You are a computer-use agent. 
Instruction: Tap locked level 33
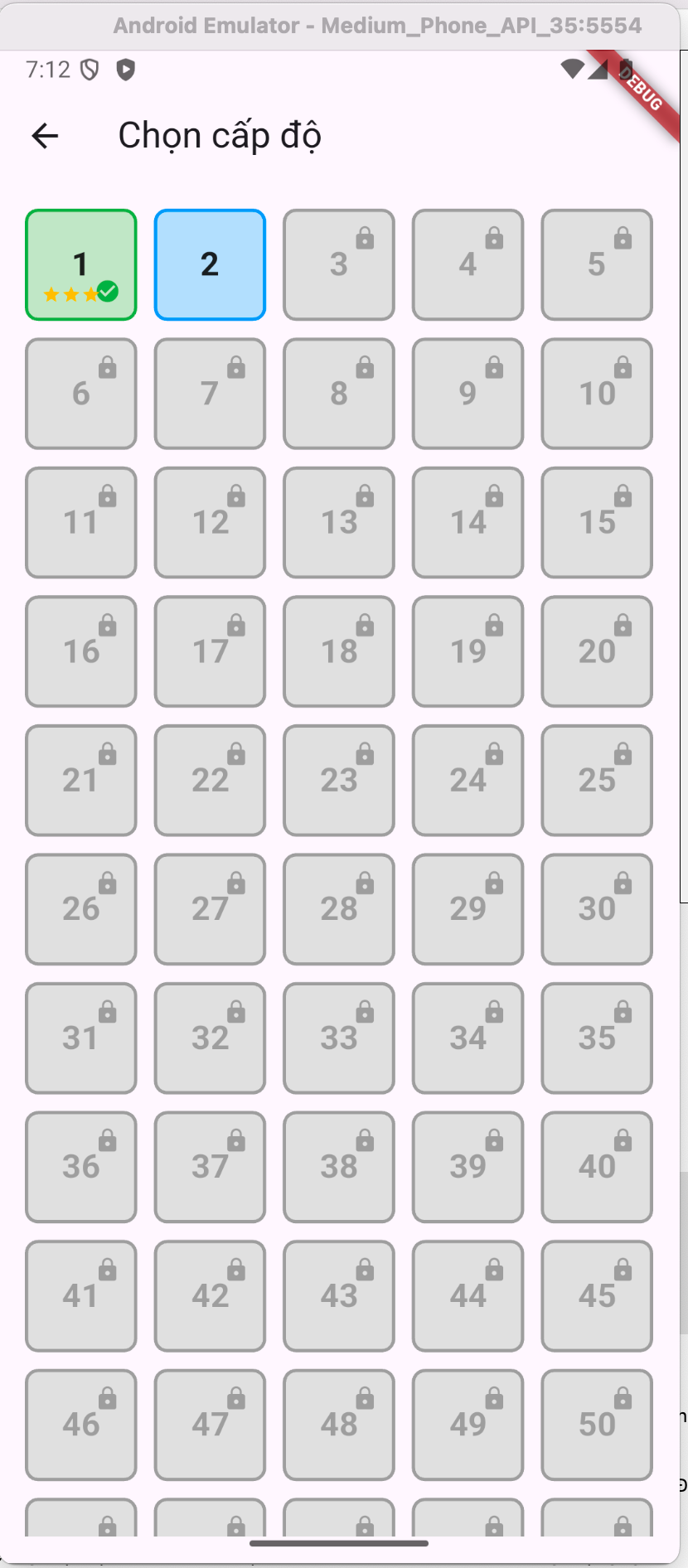tap(339, 1038)
